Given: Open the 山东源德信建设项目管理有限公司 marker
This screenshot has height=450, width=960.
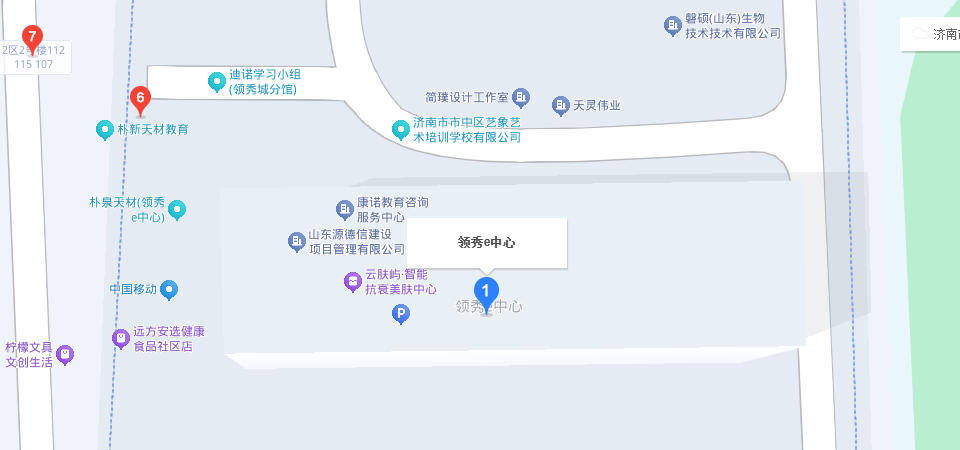Looking at the screenshot, I should (x=296, y=241).
